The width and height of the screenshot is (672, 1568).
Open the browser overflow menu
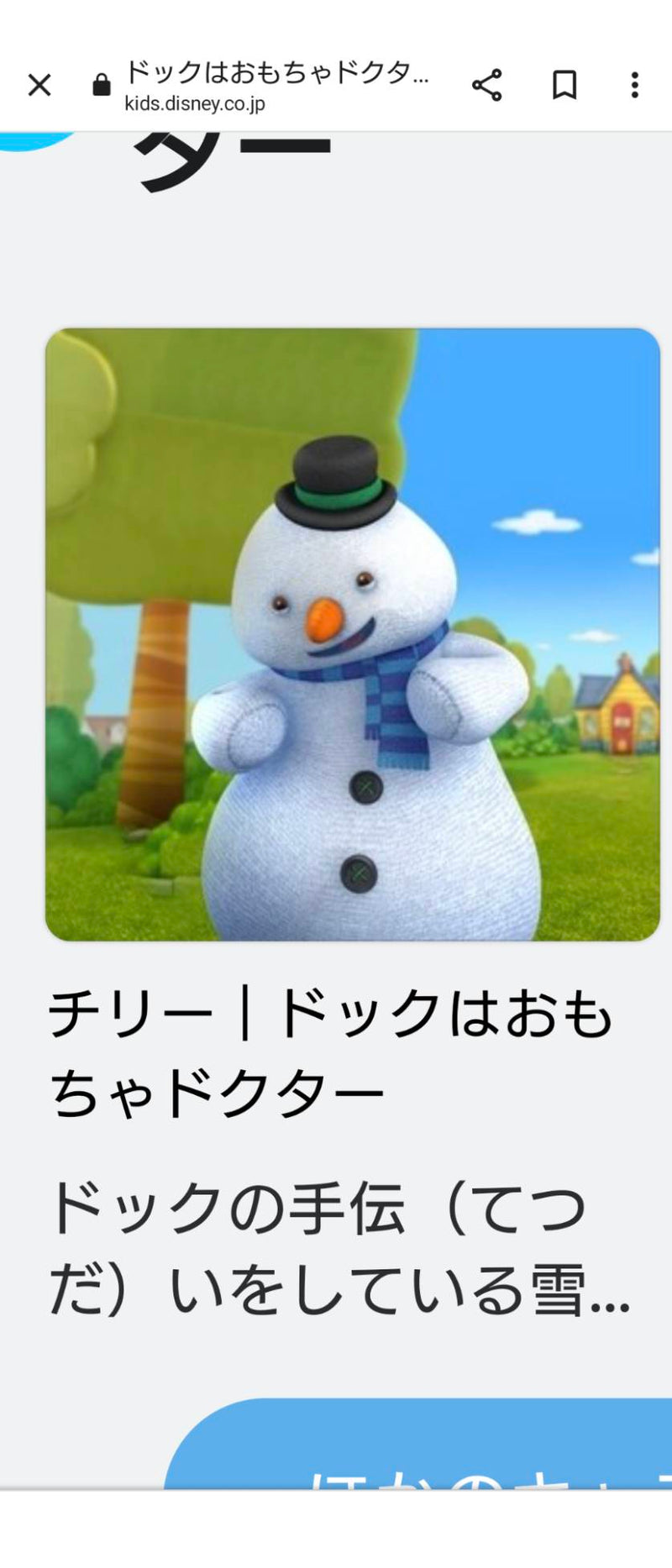pos(634,85)
